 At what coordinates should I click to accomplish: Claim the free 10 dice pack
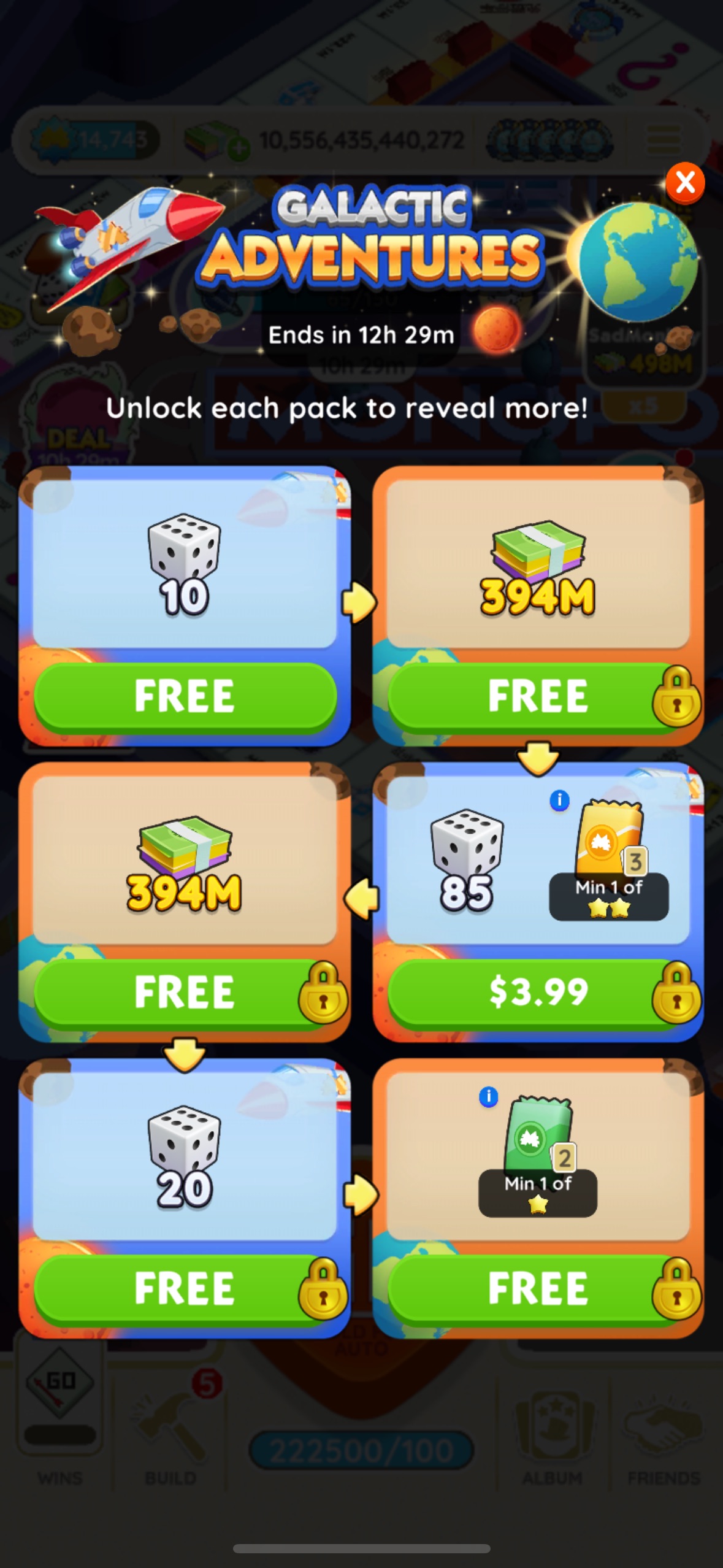point(184,696)
